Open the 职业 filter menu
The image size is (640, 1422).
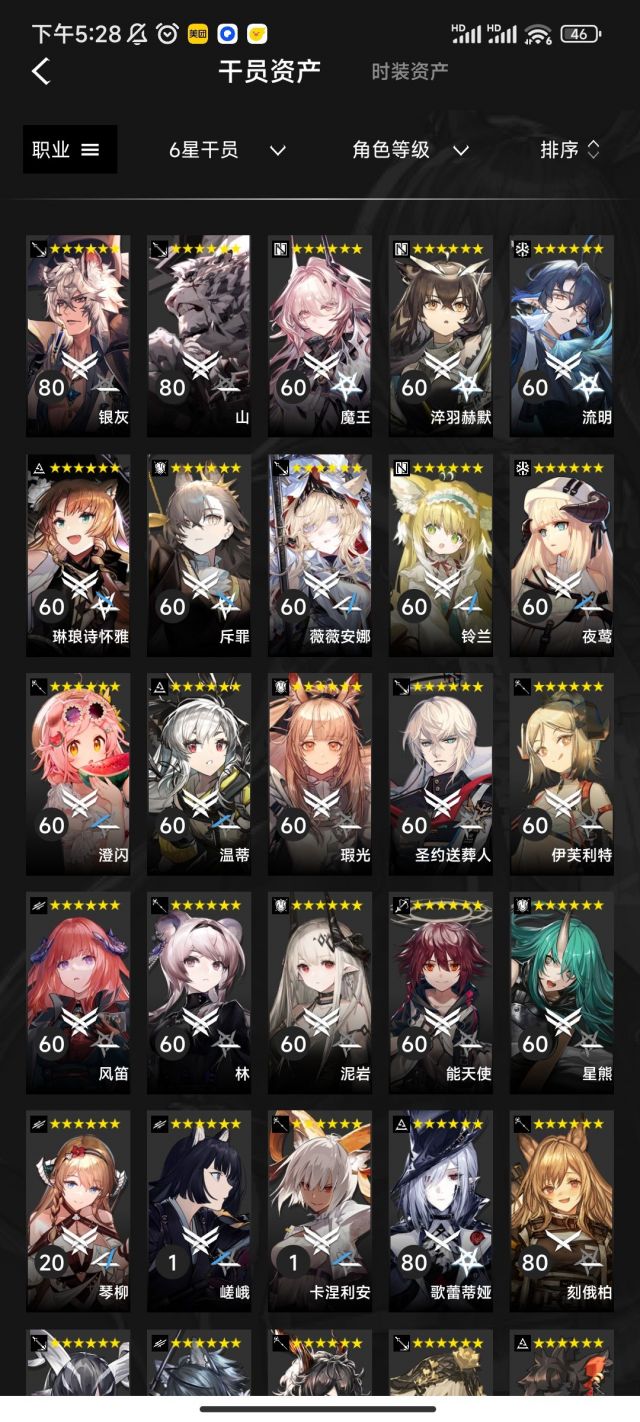[x=70, y=149]
